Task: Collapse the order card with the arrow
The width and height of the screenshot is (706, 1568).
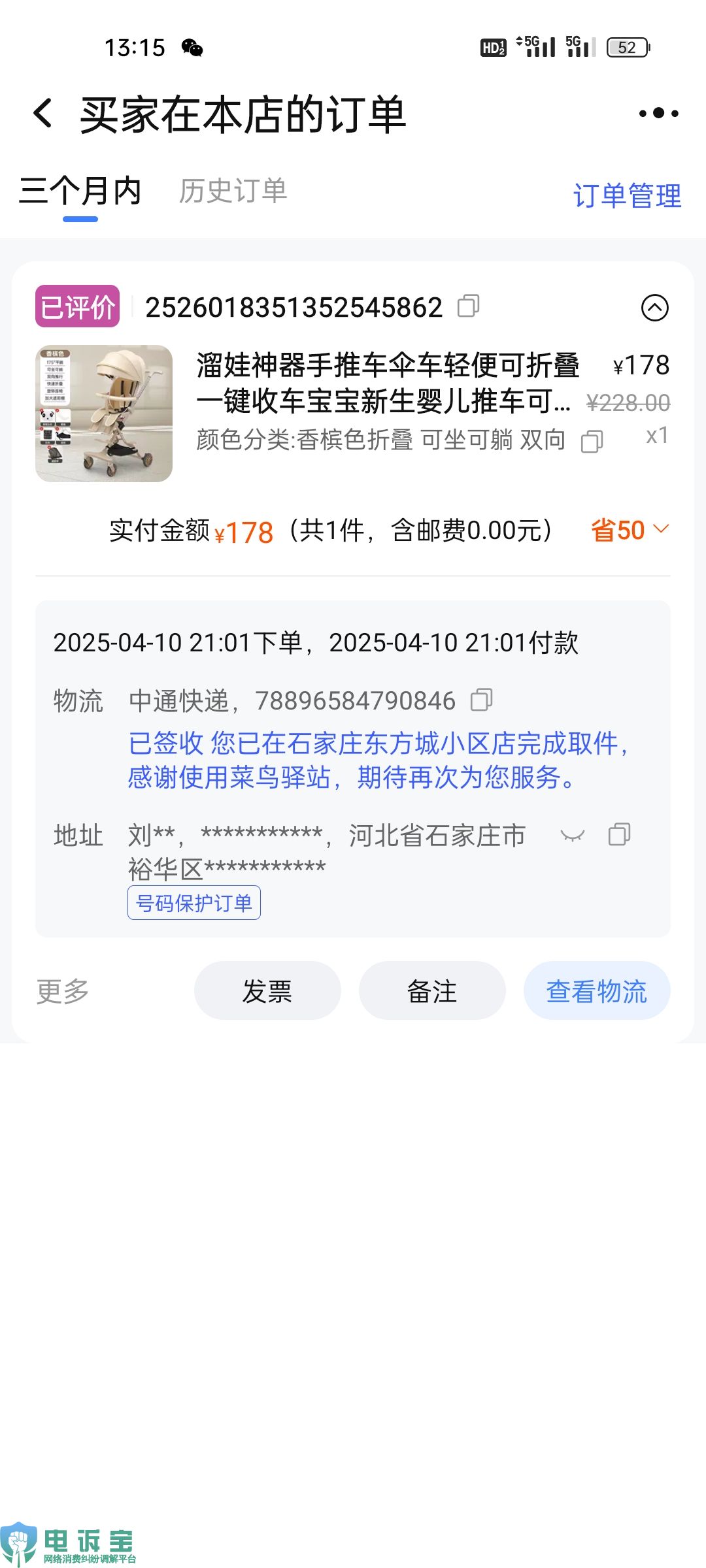Action: click(654, 307)
